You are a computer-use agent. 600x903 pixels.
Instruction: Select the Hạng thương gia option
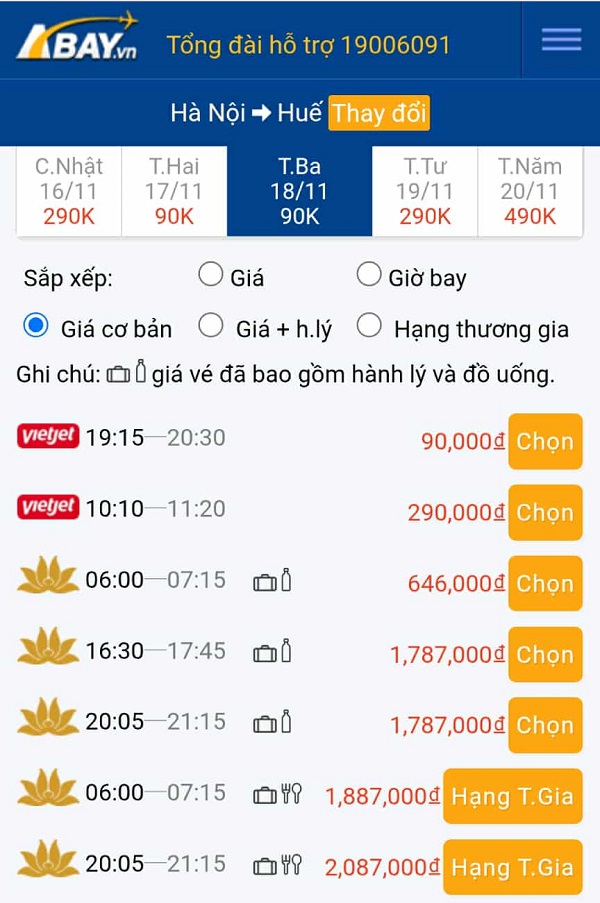tap(369, 326)
